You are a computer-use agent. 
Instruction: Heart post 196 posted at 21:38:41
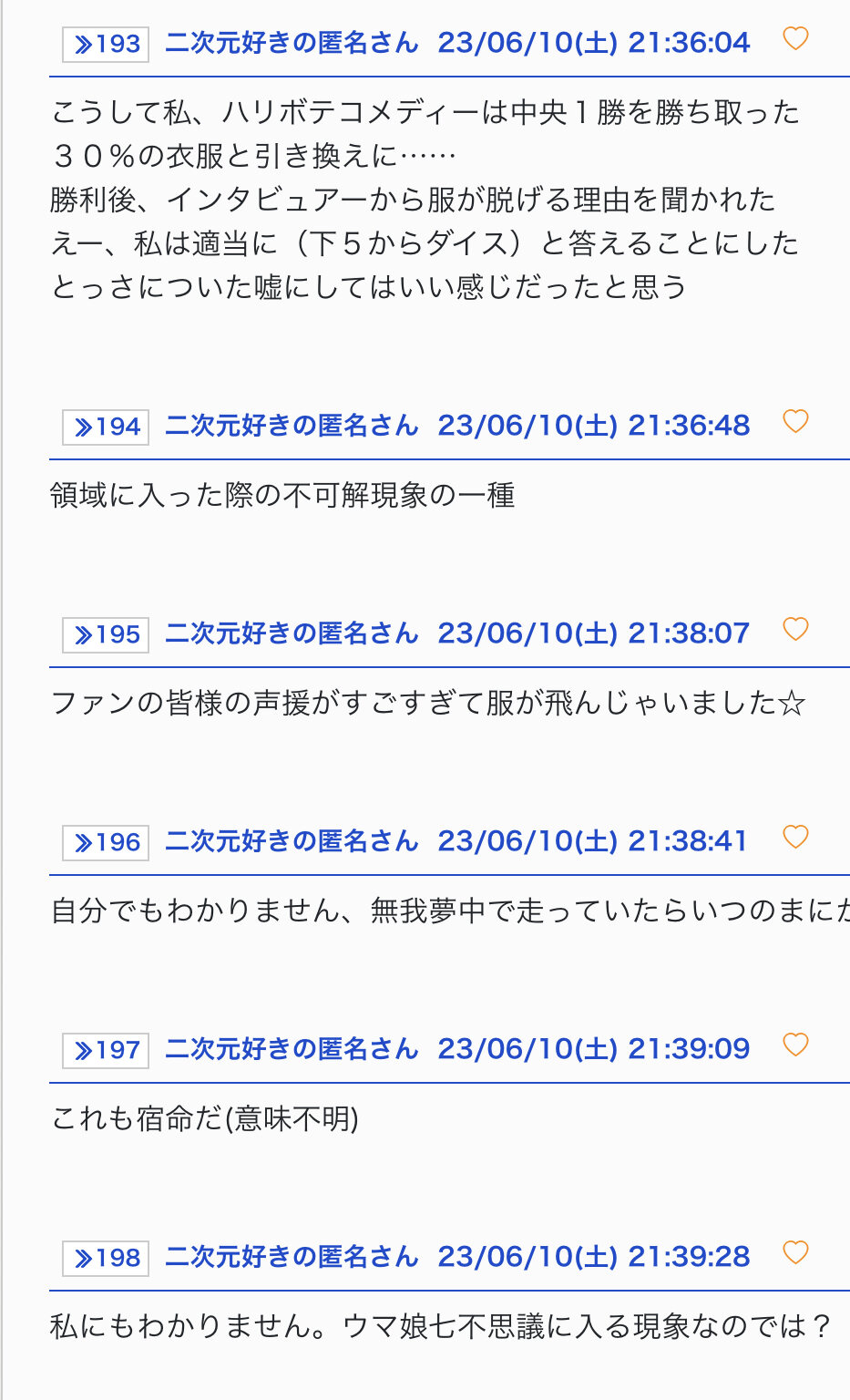click(795, 837)
